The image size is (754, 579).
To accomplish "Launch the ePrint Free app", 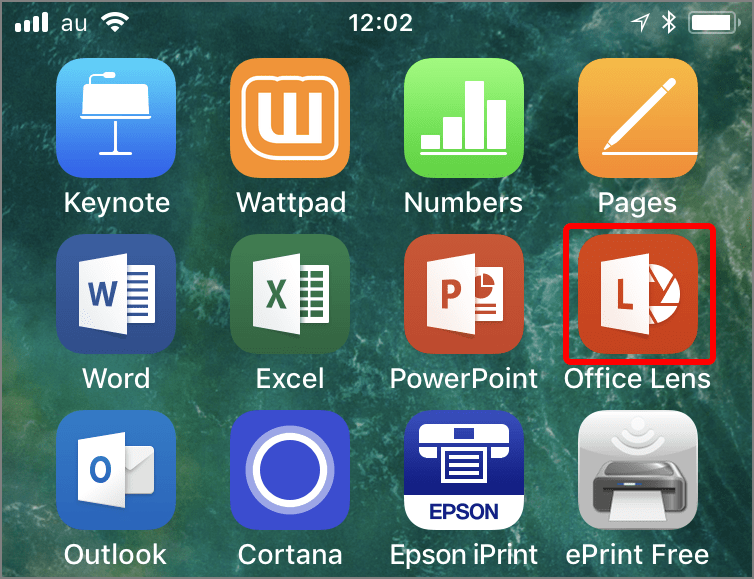I will click(638, 470).
